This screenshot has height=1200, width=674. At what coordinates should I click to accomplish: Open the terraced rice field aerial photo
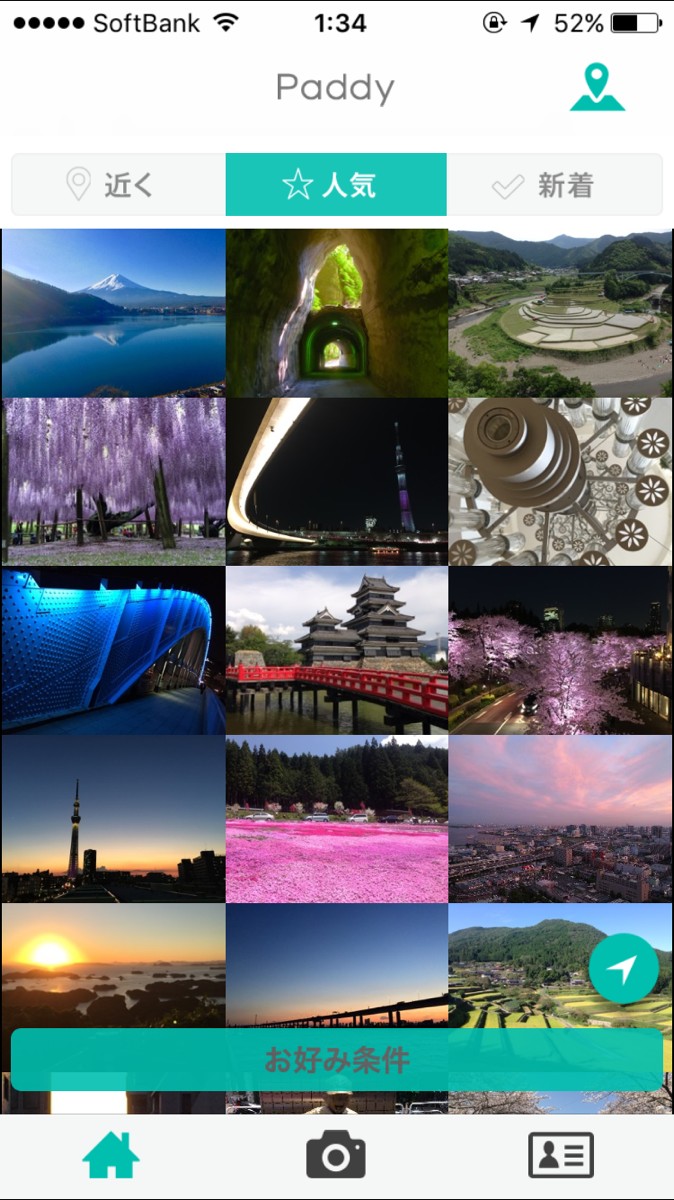click(x=560, y=313)
